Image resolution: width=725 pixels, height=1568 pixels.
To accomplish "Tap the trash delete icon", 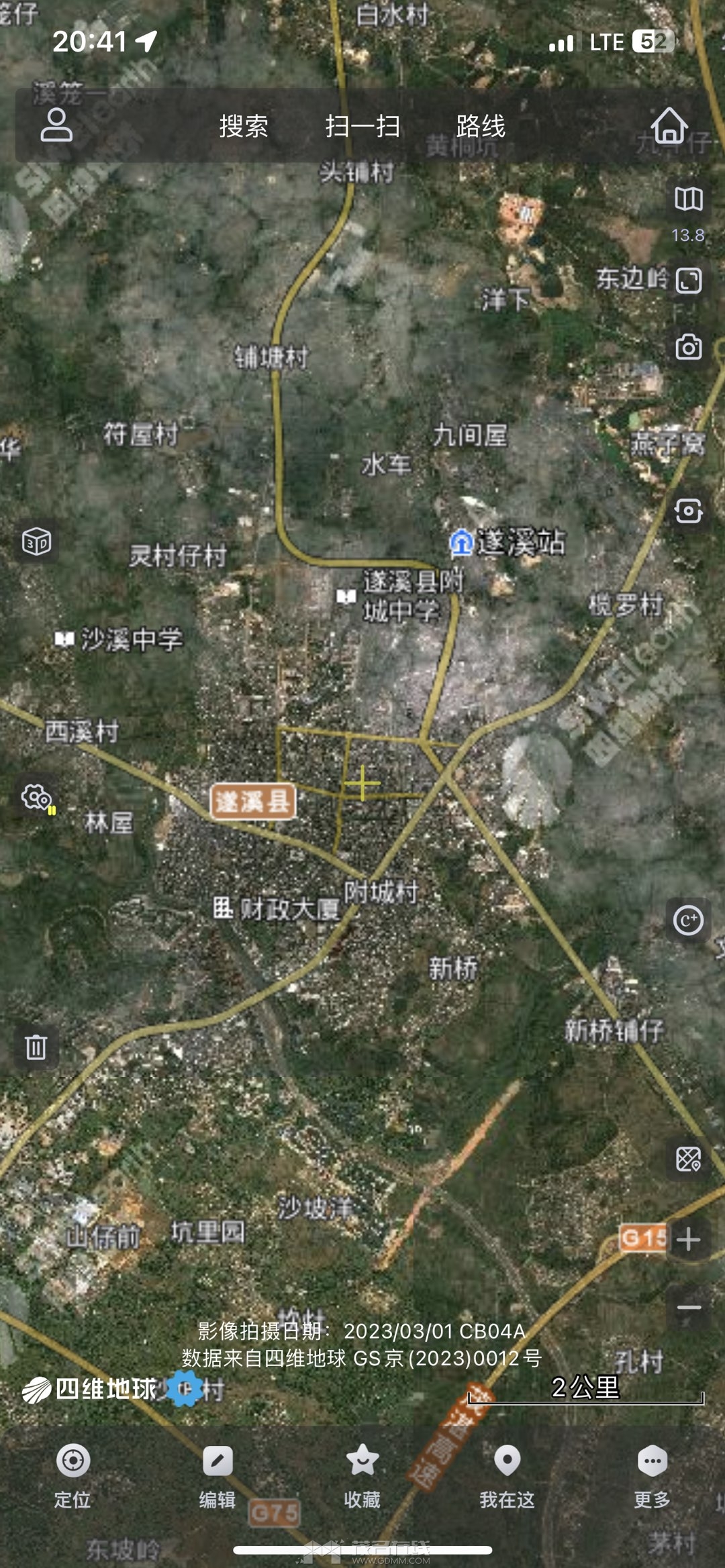I will (x=36, y=1047).
